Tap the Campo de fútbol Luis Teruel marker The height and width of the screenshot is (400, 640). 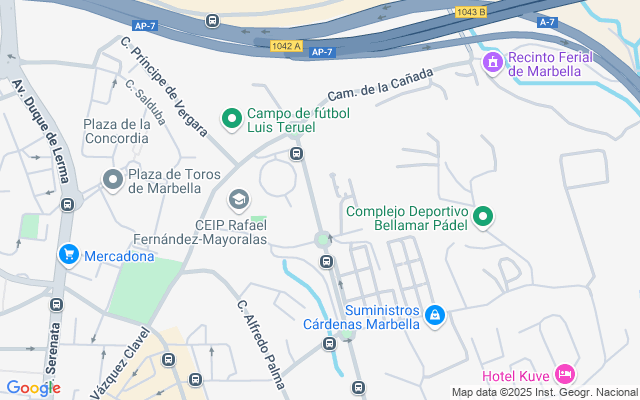(x=232, y=120)
